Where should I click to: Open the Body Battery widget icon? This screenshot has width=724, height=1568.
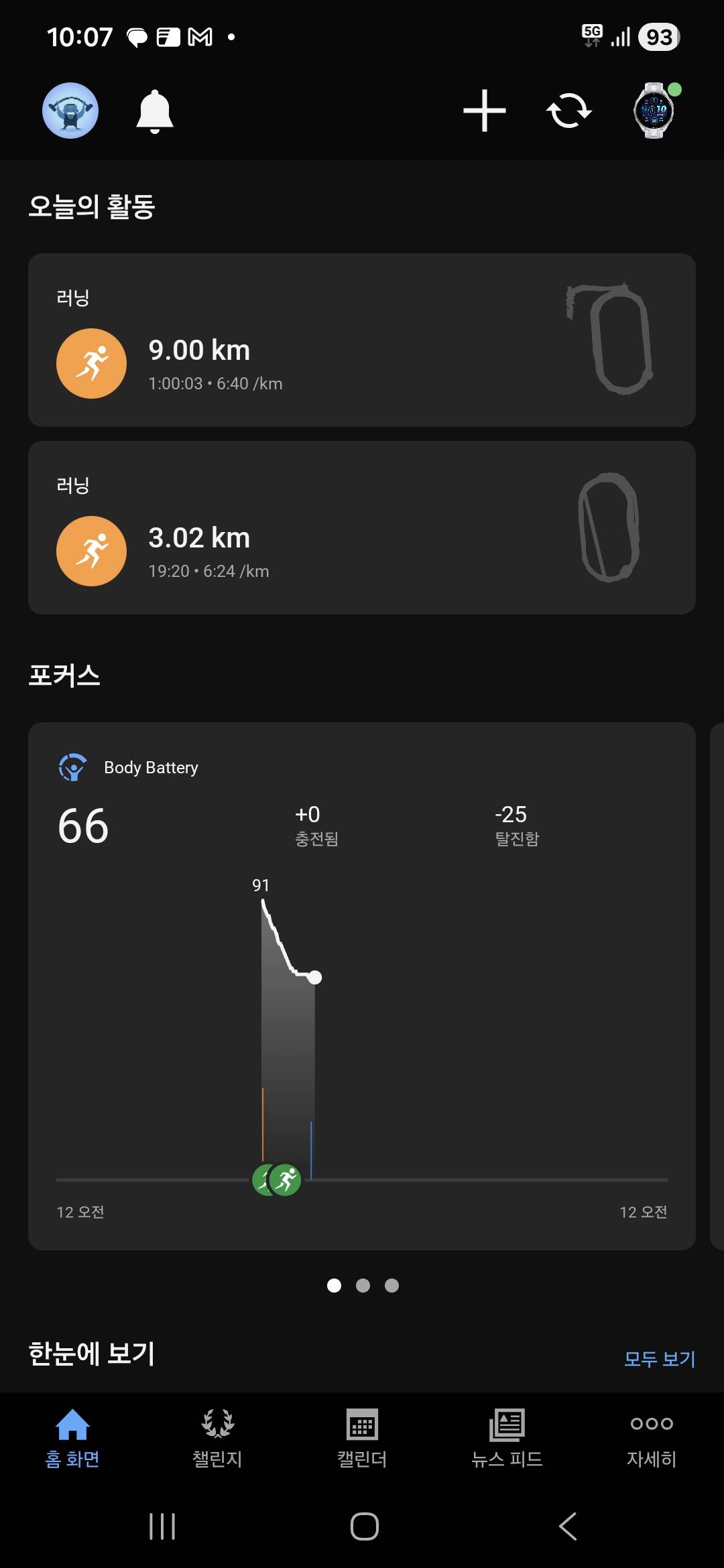72,767
